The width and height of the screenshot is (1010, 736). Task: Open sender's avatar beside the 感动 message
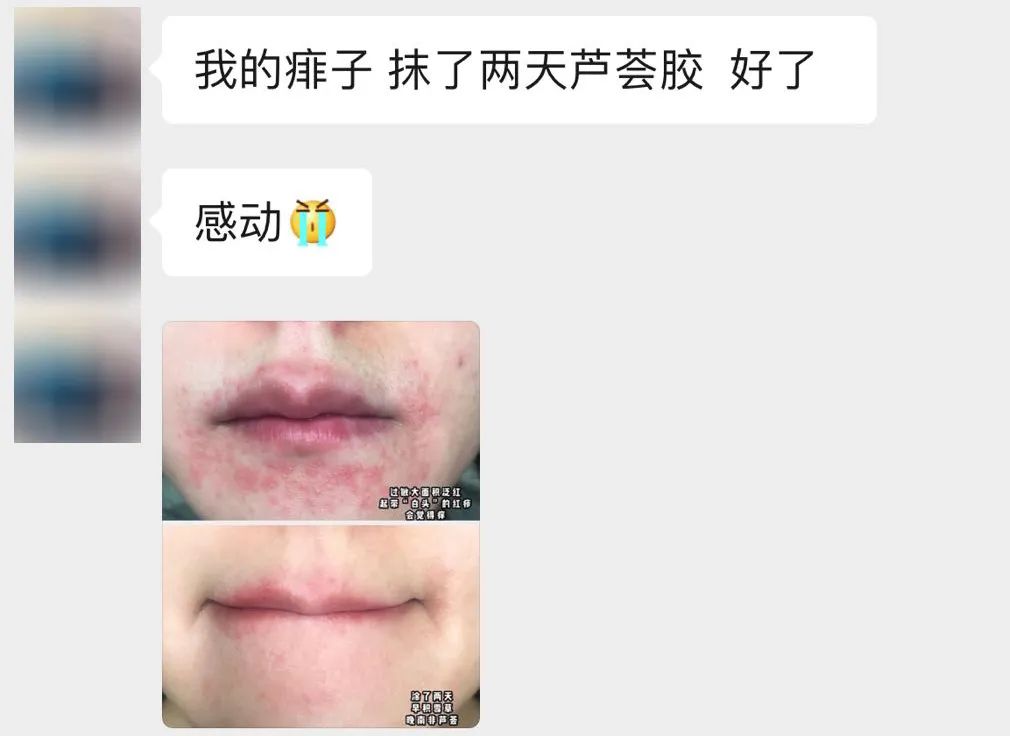pos(77,222)
